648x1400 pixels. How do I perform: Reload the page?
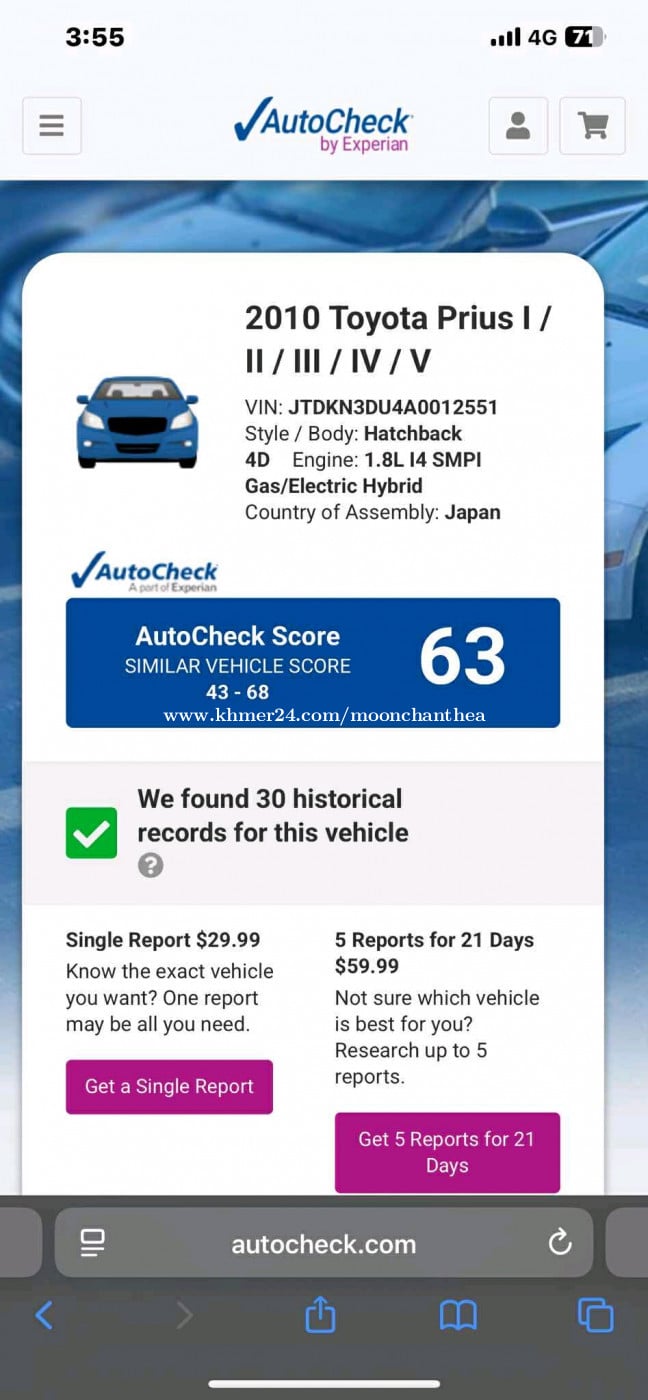click(x=560, y=1243)
